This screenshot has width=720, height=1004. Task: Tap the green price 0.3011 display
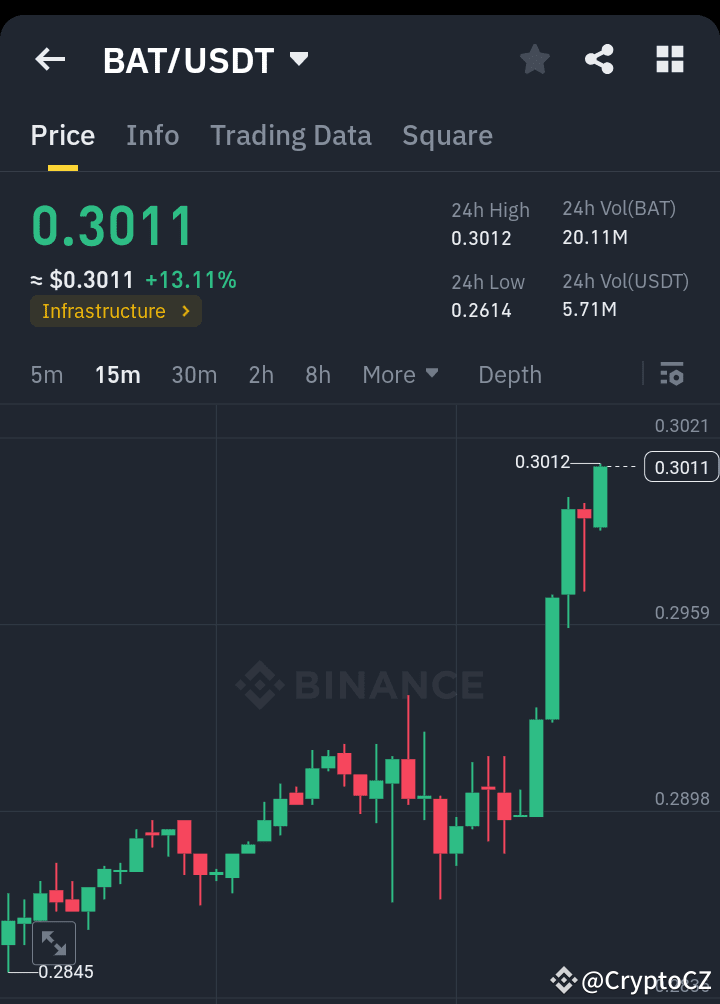[x=111, y=225]
